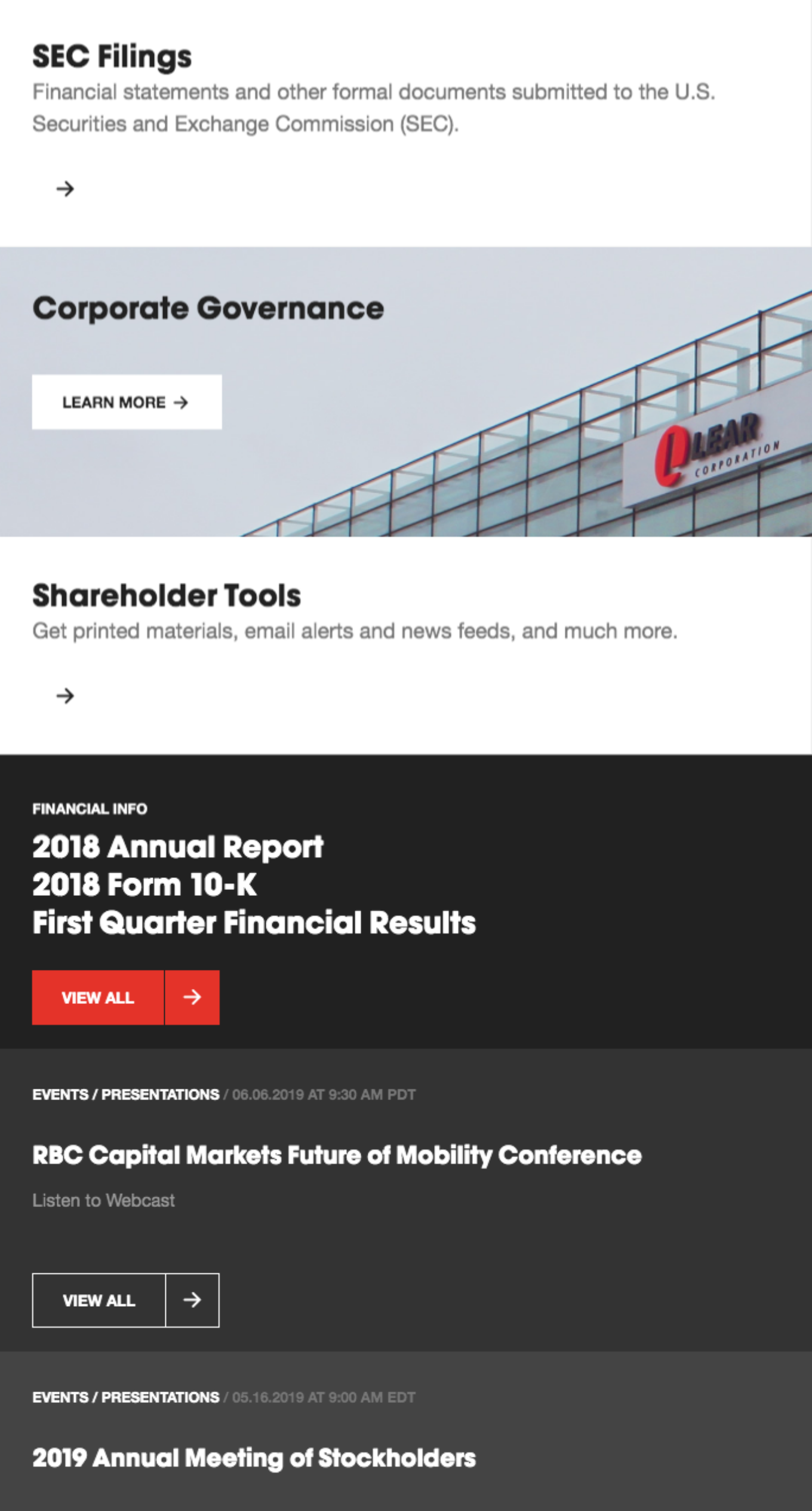The height and width of the screenshot is (1511, 812).
Task: View First Quarter Financial Results
Action: pyautogui.click(x=254, y=923)
